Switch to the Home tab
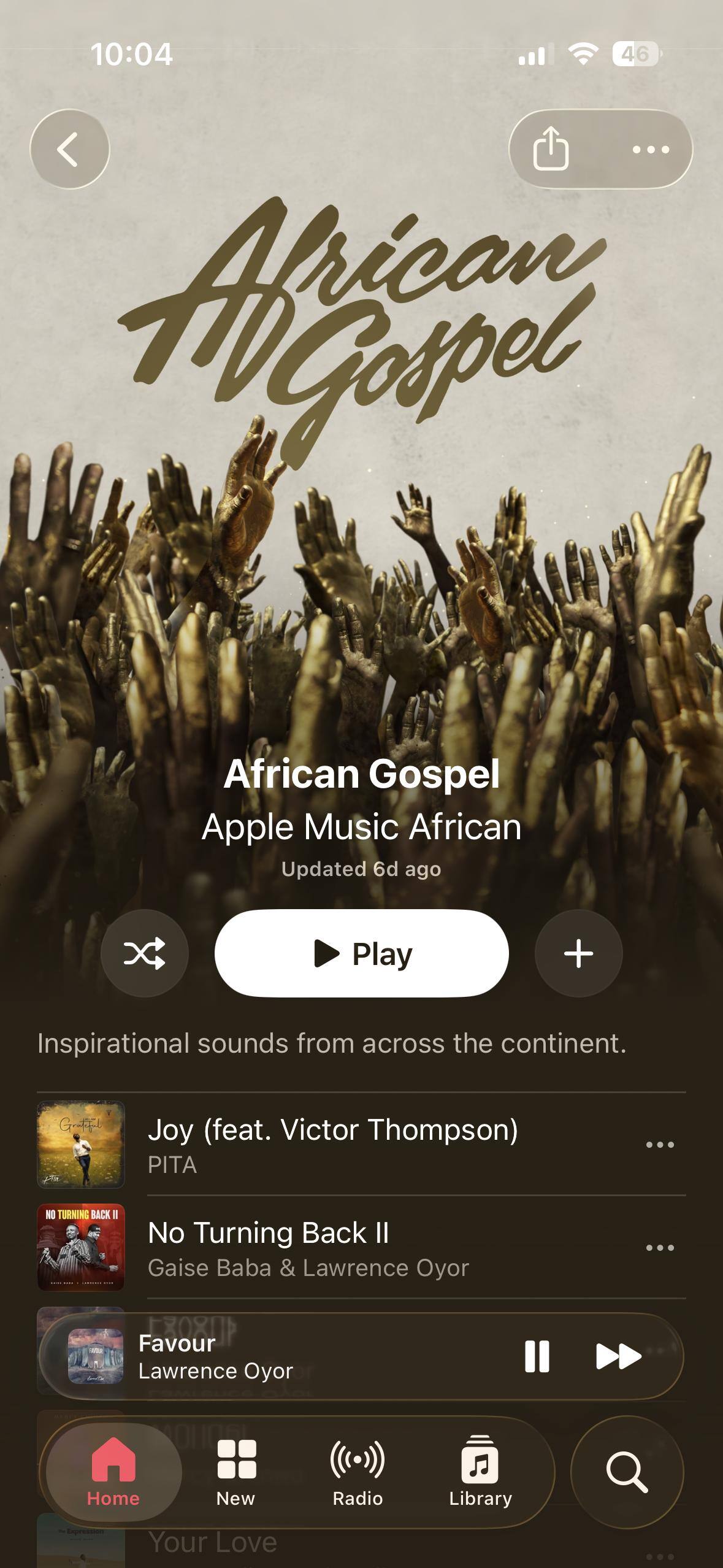This screenshot has height=1568, width=723. pyautogui.click(x=113, y=1472)
